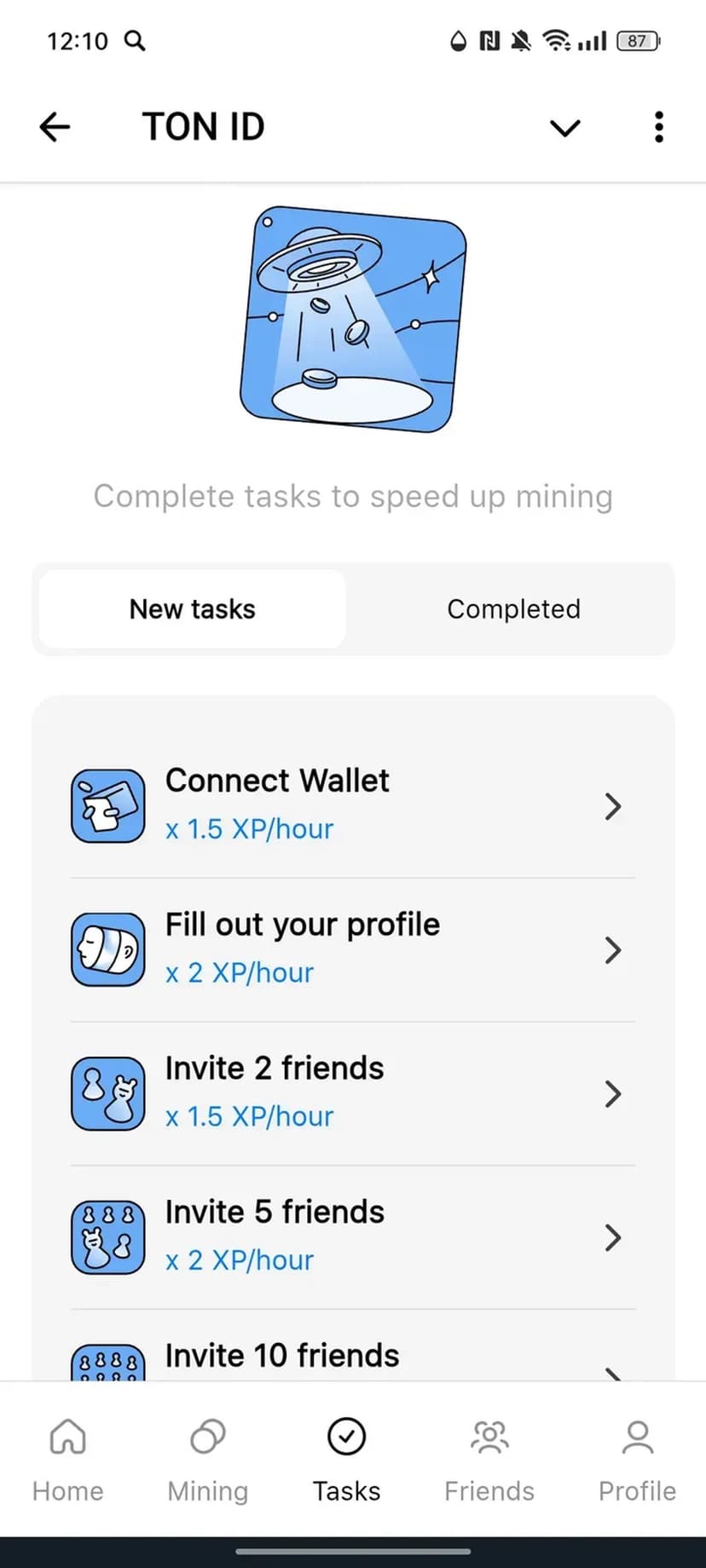
Task: Switch to the Mining tab
Action: (208, 1459)
